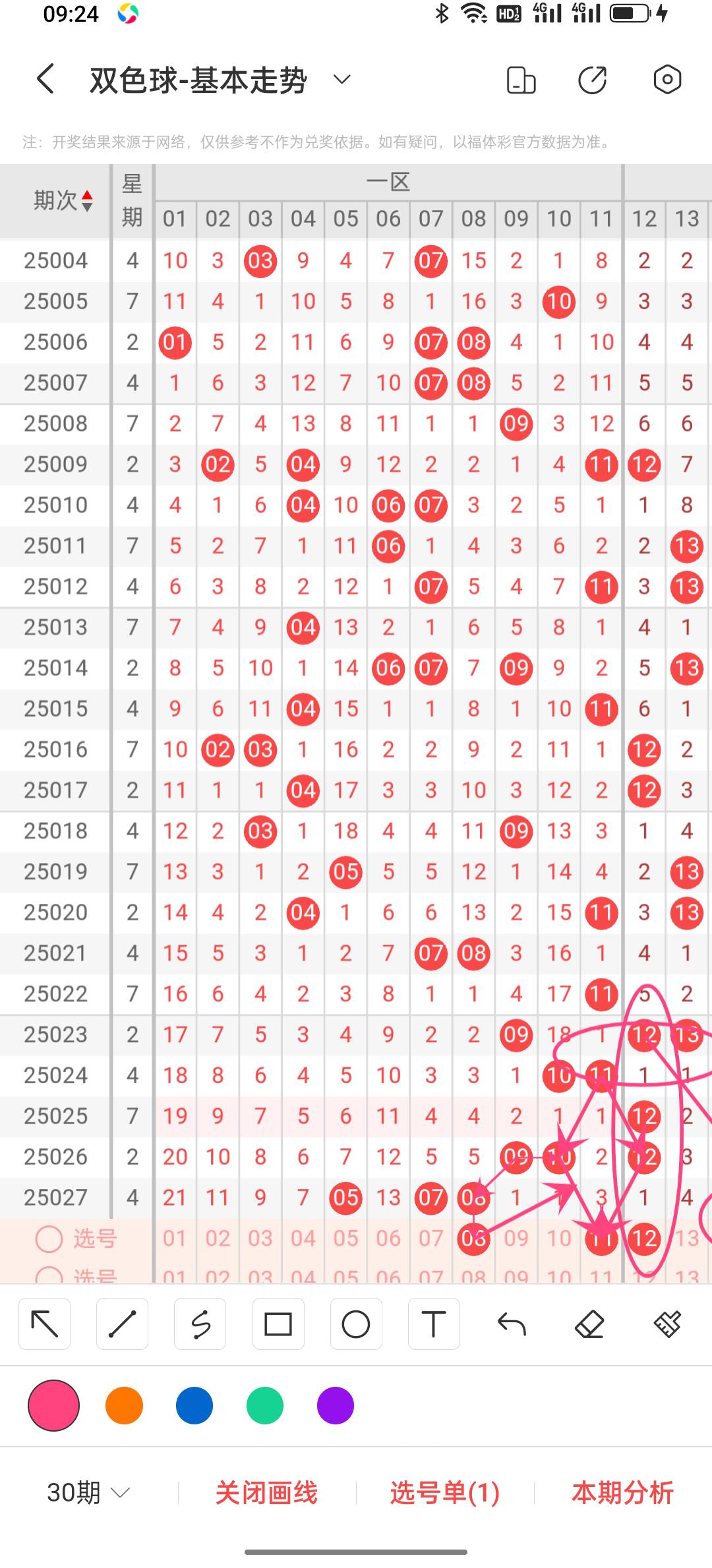Clear all drawings with the brush icon

point(667,1324)
